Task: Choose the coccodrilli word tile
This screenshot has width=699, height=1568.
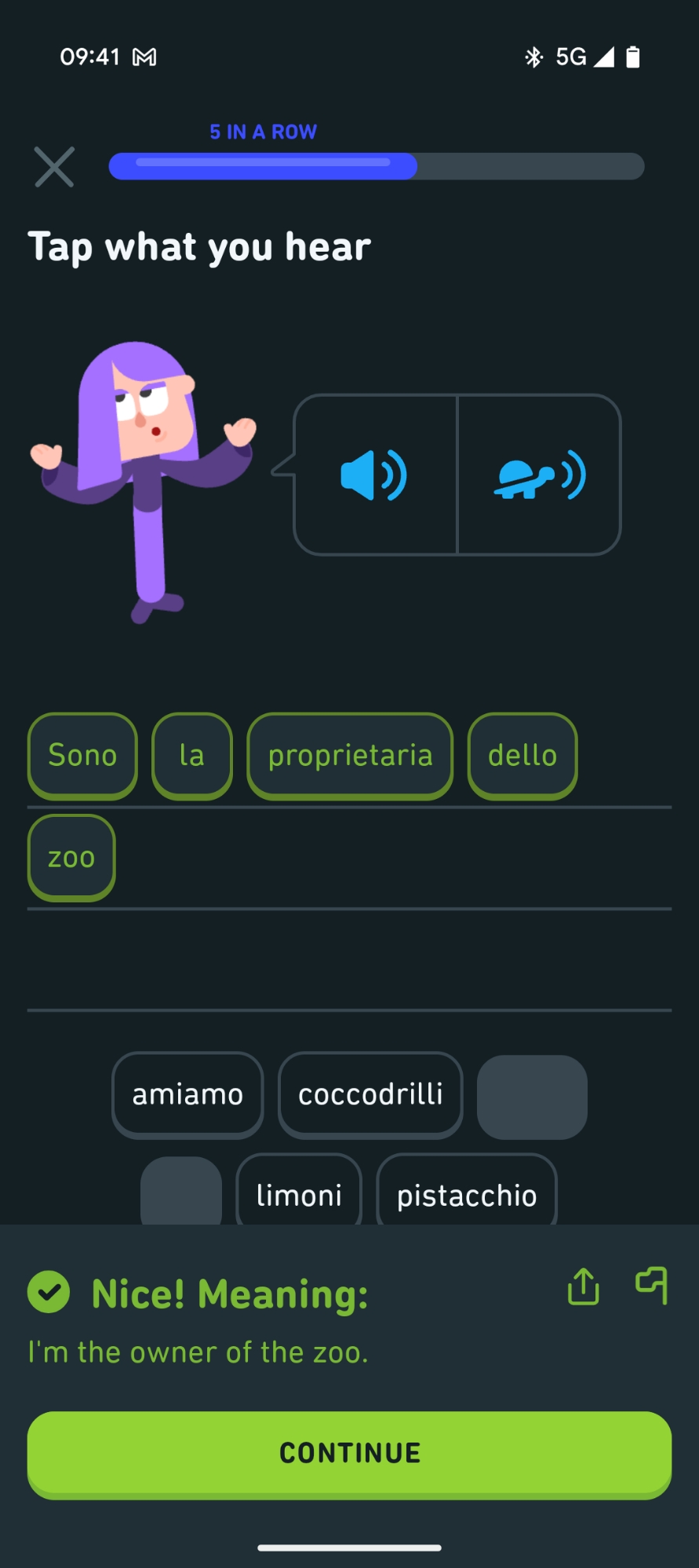Action: [x=370, y=1094]
